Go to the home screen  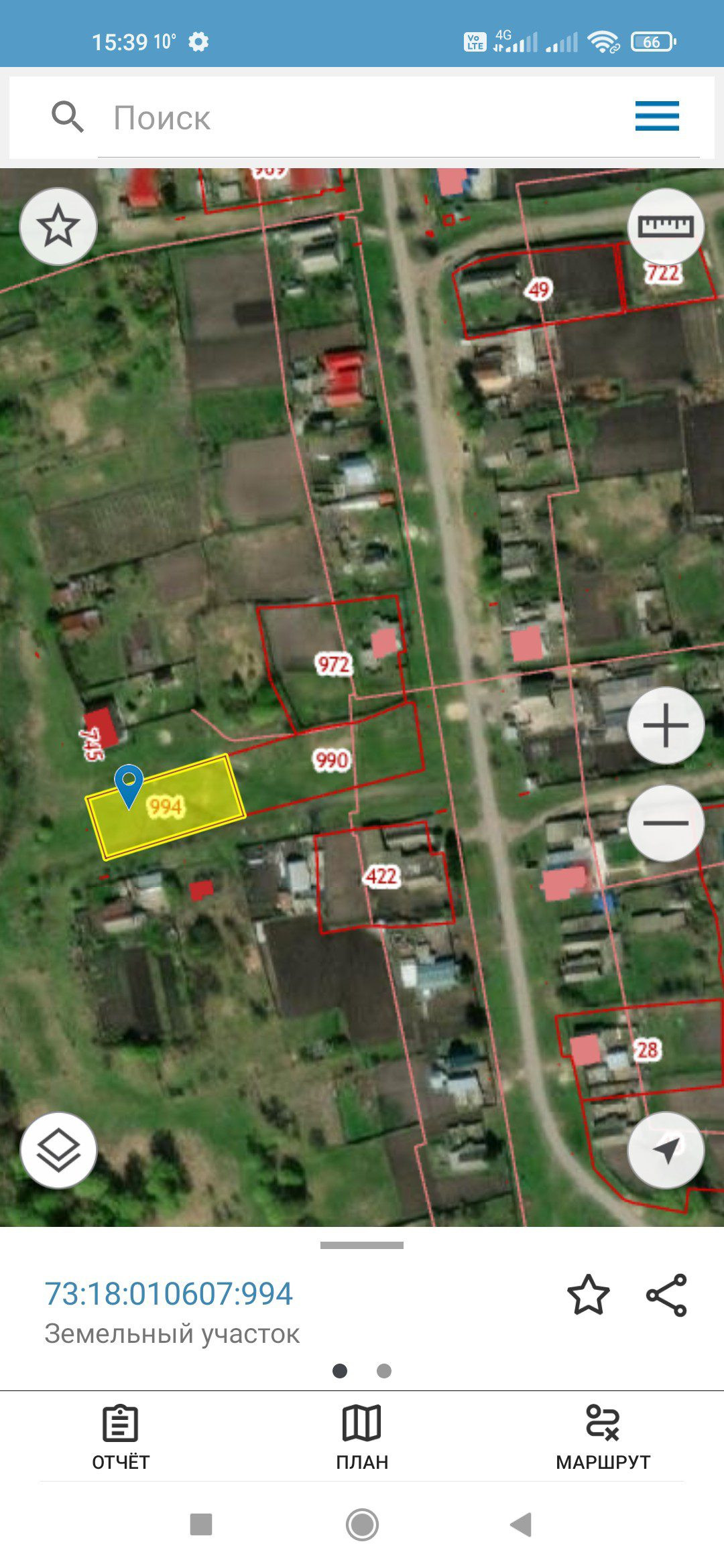(x=362, y=1524)
